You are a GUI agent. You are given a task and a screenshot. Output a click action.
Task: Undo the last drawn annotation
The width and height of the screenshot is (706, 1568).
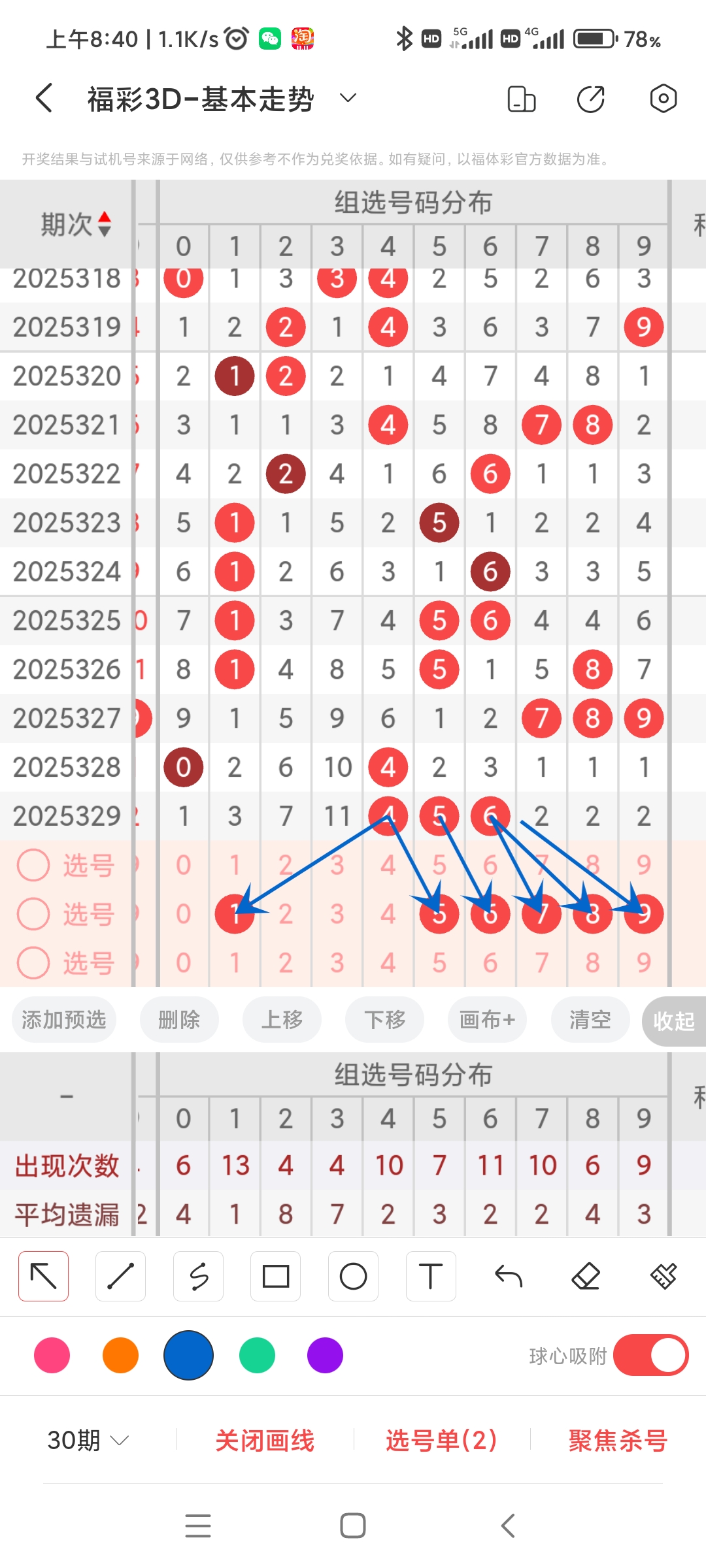tap(509, 1275)
